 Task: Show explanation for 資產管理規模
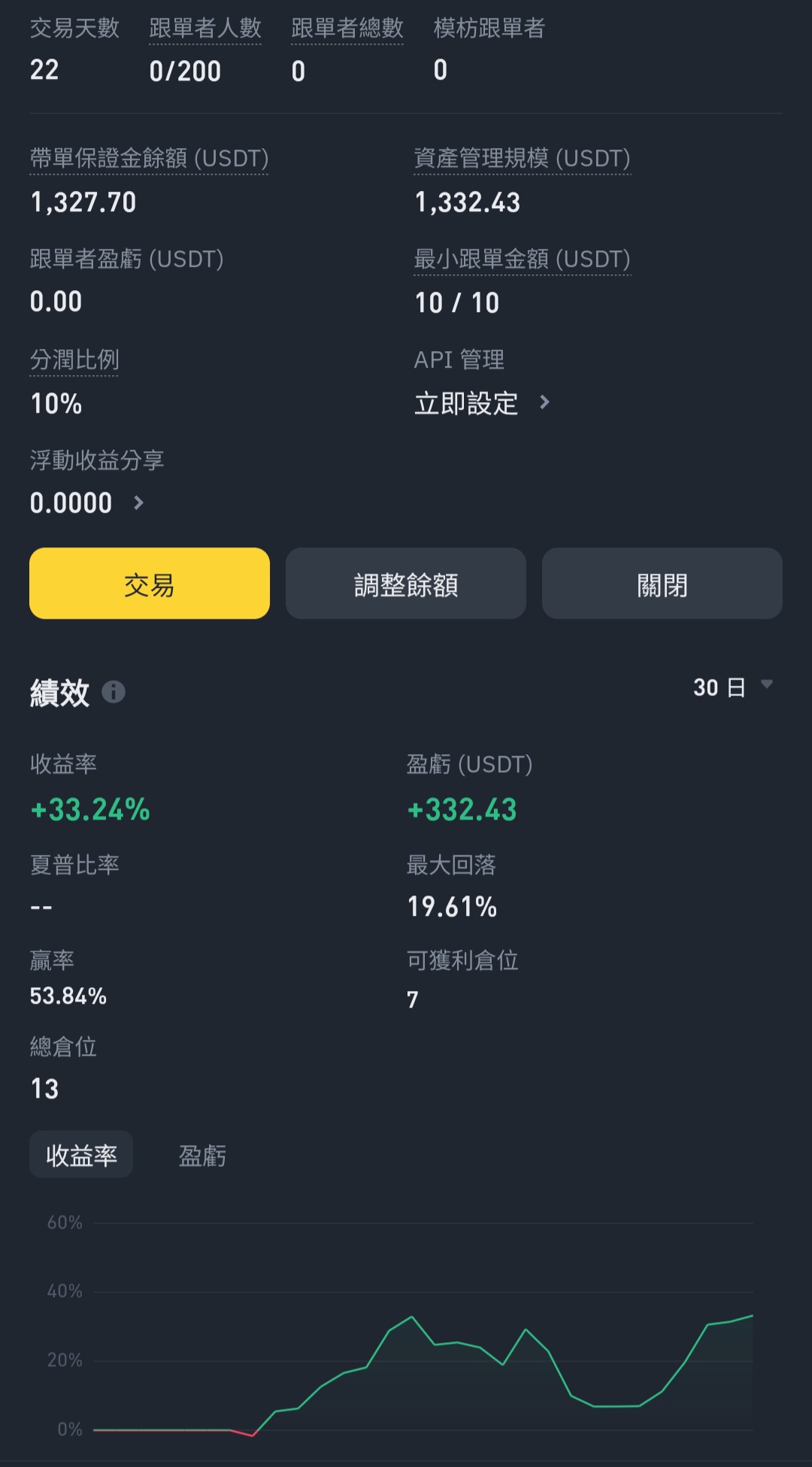(x=523, y=159)
